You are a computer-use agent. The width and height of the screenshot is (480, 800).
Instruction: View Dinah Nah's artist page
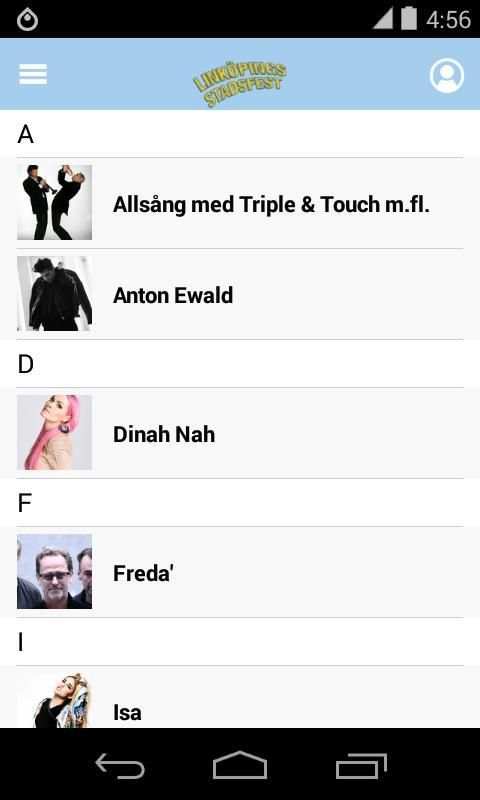240,433
